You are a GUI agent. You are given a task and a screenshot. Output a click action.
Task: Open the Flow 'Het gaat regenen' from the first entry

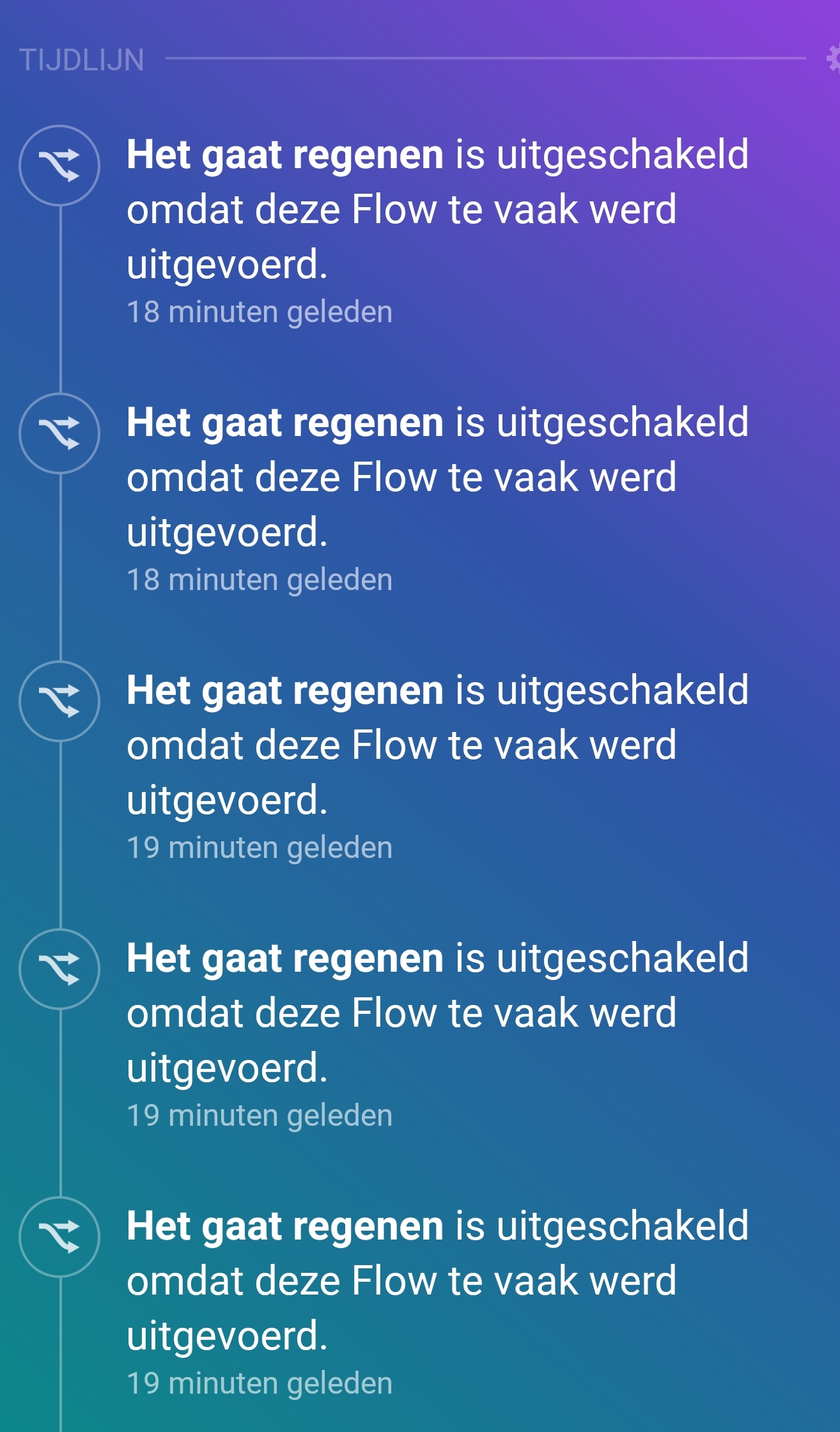283,155
